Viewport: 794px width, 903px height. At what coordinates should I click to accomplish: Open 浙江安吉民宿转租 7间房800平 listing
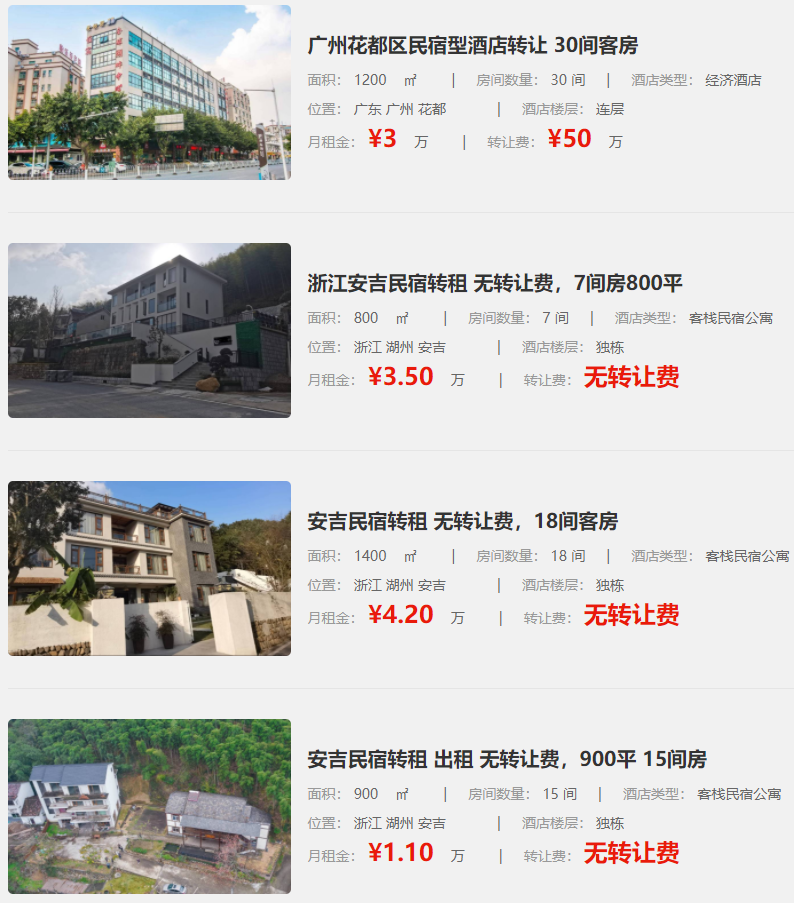point(495,283)
